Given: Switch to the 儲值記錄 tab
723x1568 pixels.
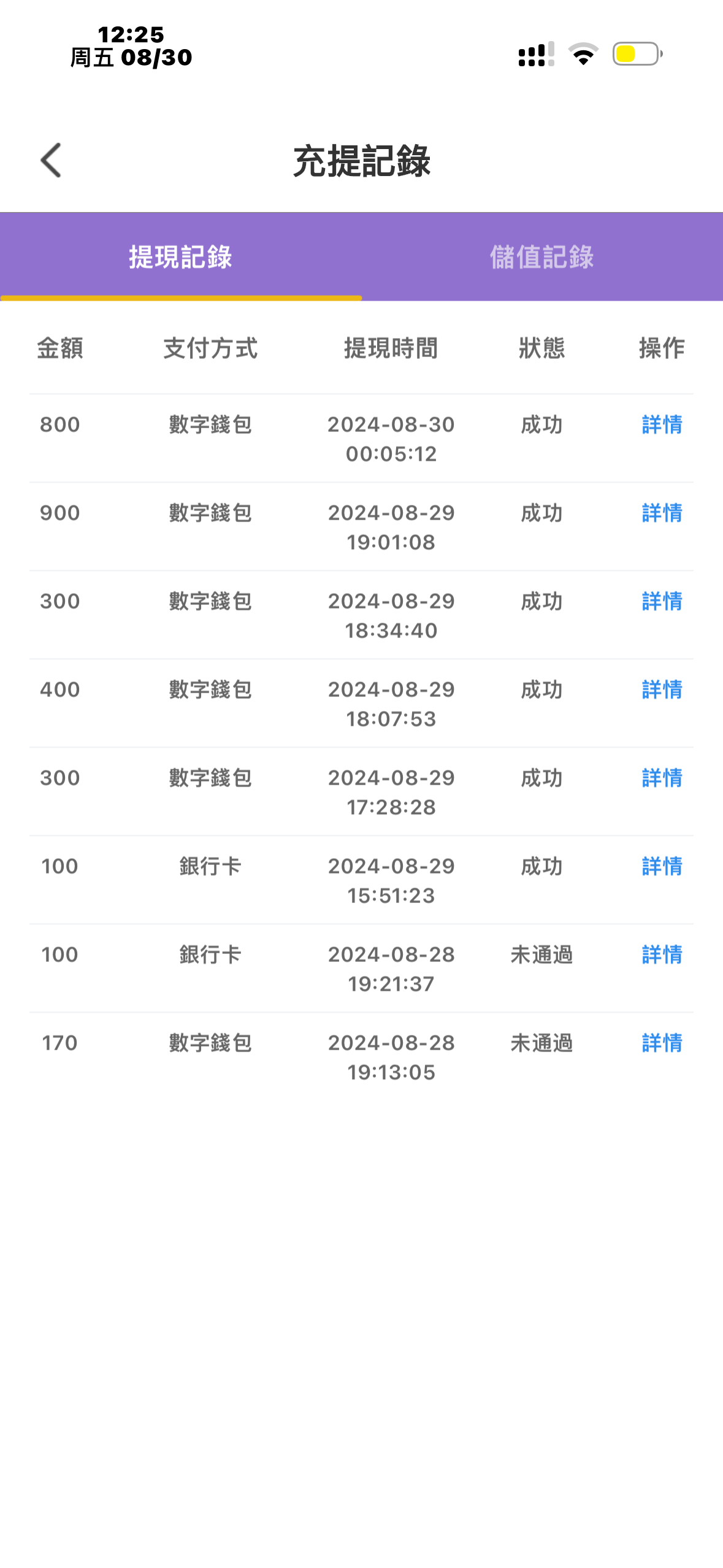Looking at the screenshot, I should tap(541, 257).
